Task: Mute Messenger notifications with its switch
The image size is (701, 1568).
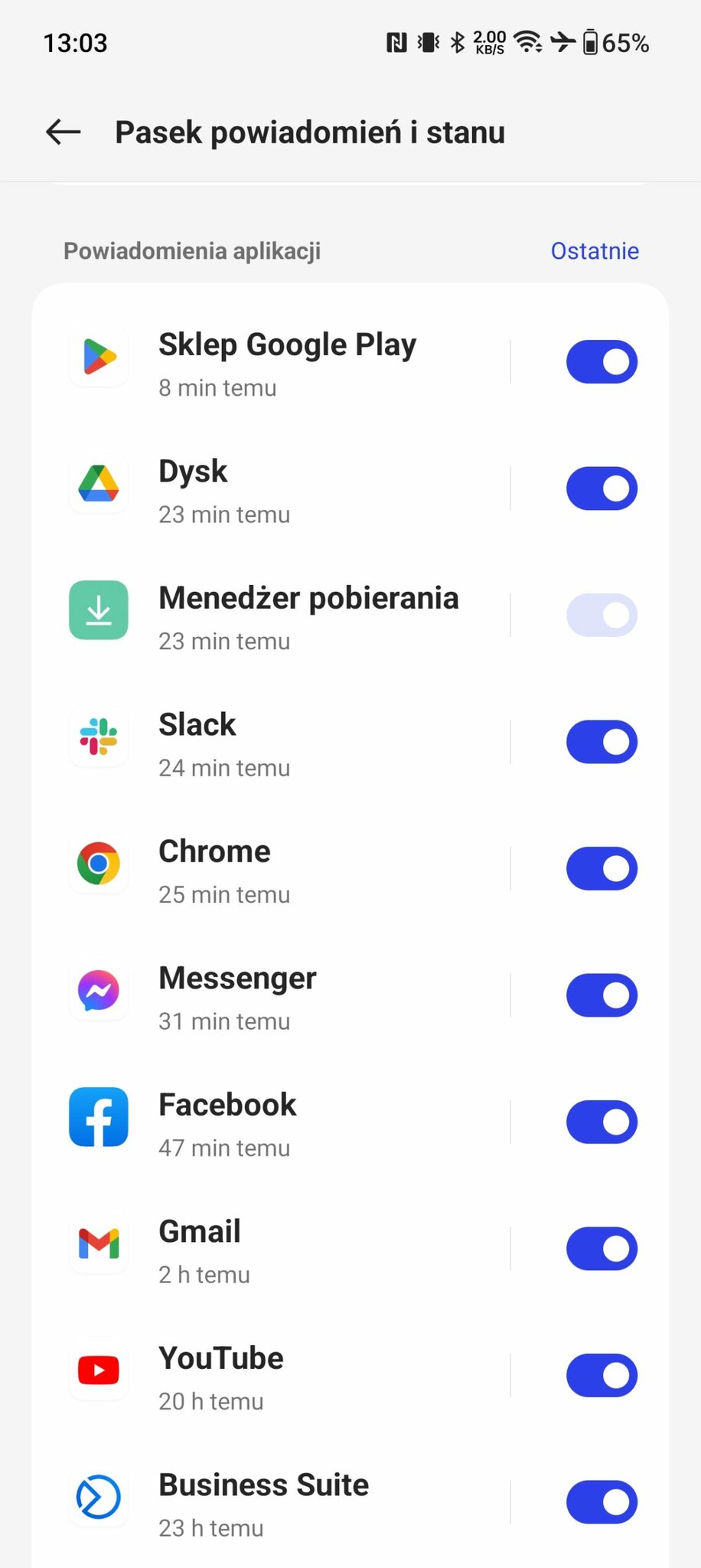Action: [x=602, y=995]
